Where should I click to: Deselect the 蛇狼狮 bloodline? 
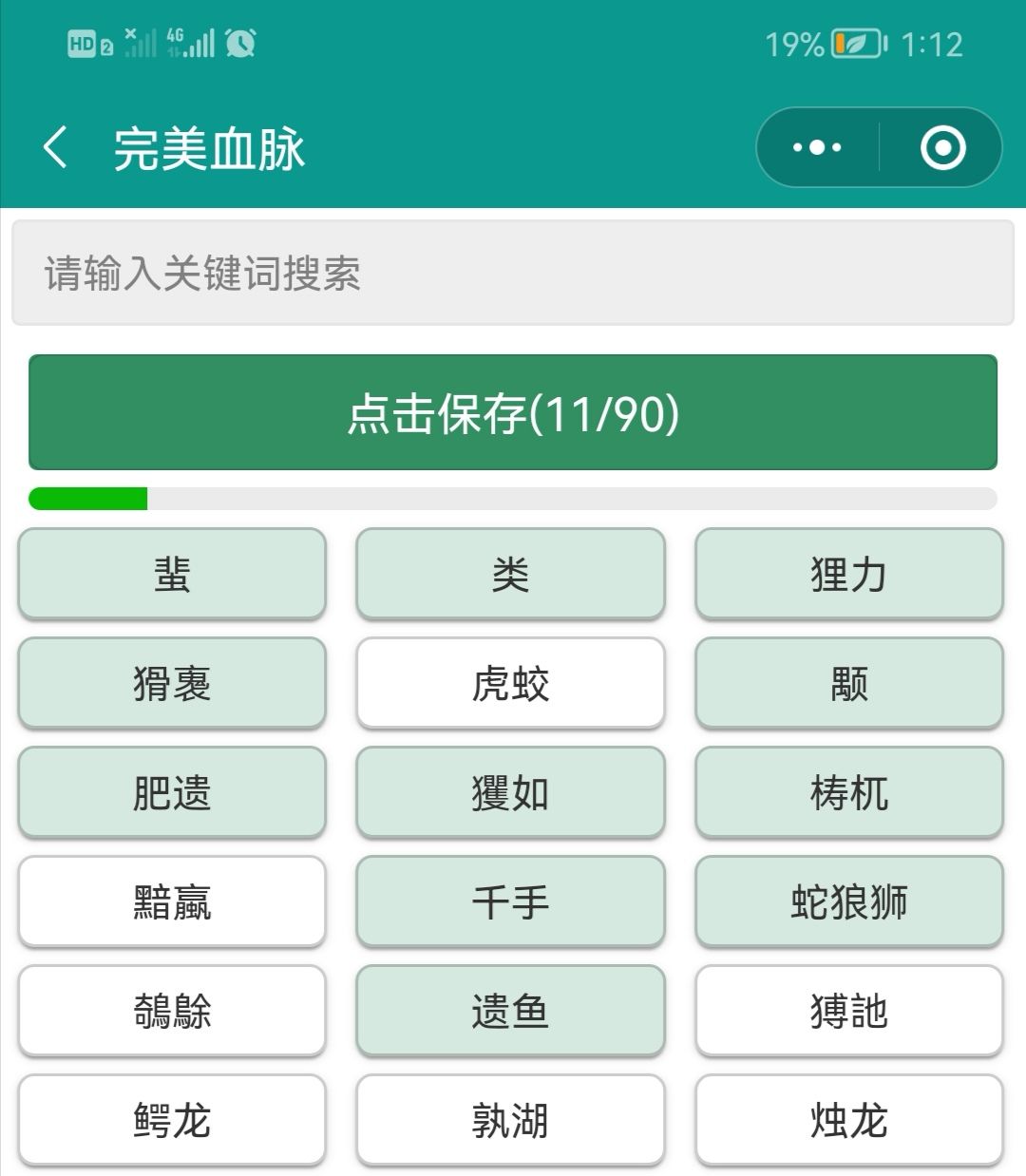pyautogui.click(x=848, y=902)
